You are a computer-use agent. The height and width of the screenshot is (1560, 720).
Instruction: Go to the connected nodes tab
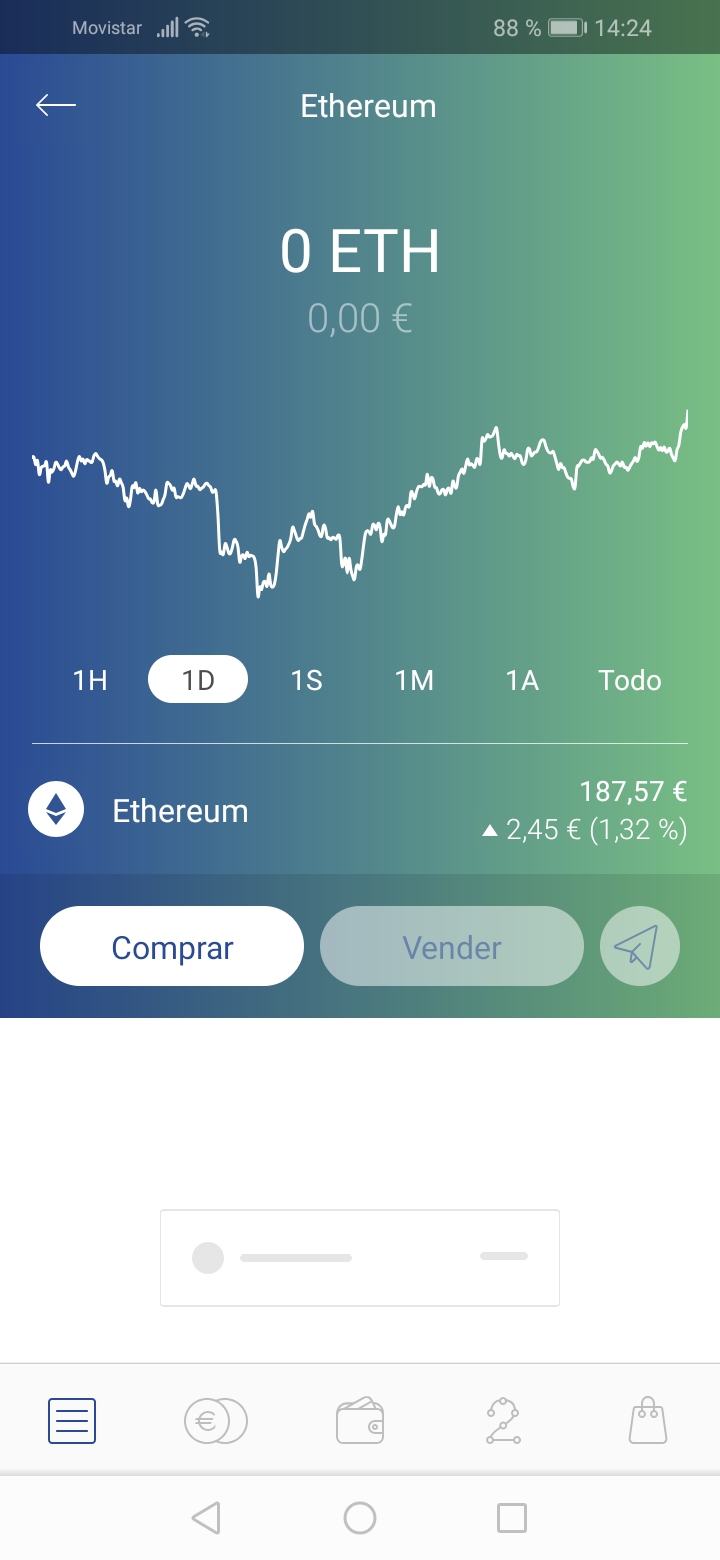coord(503,1420)
